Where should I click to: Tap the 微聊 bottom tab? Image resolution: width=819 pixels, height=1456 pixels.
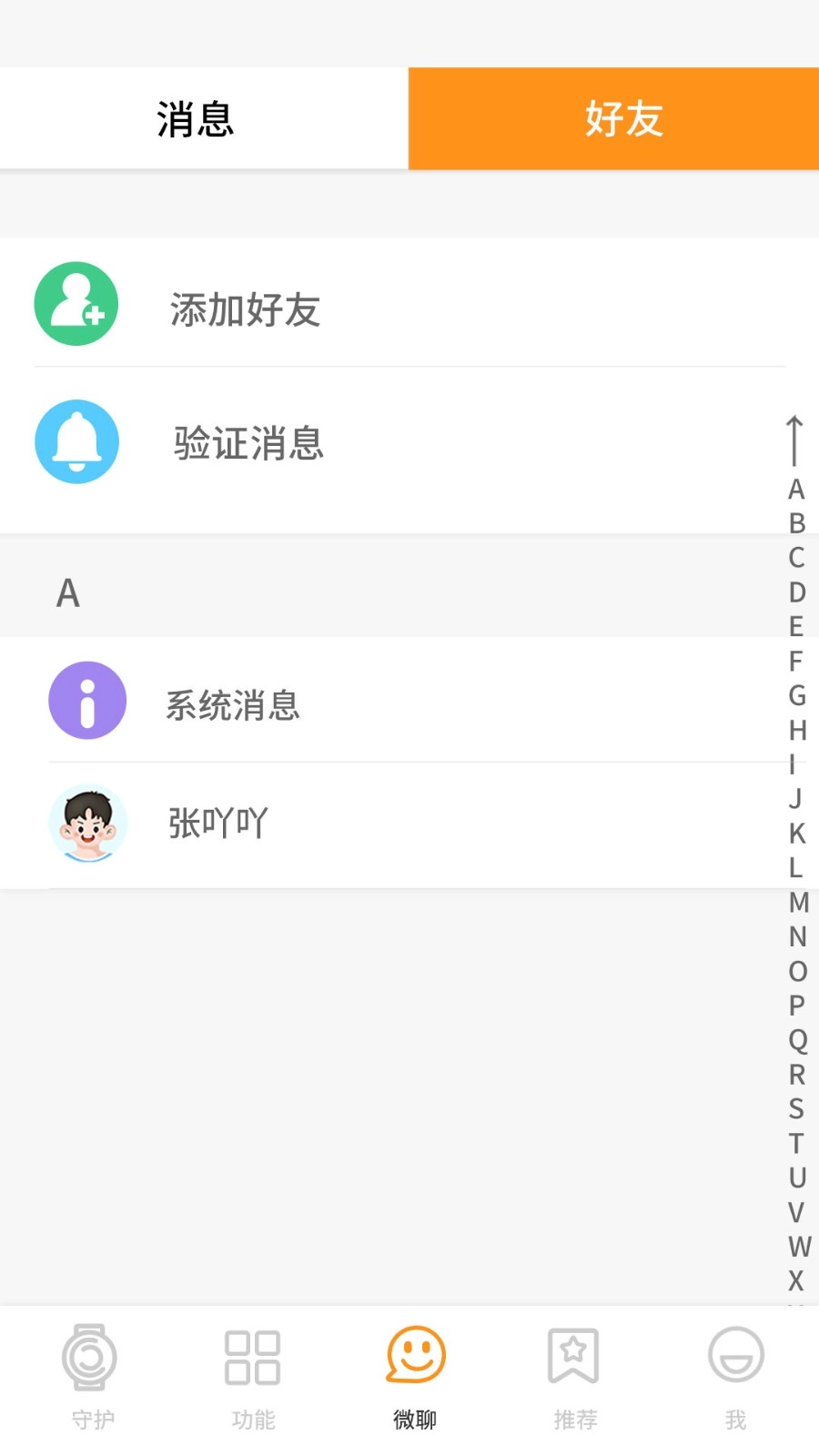click(415, 1376)
